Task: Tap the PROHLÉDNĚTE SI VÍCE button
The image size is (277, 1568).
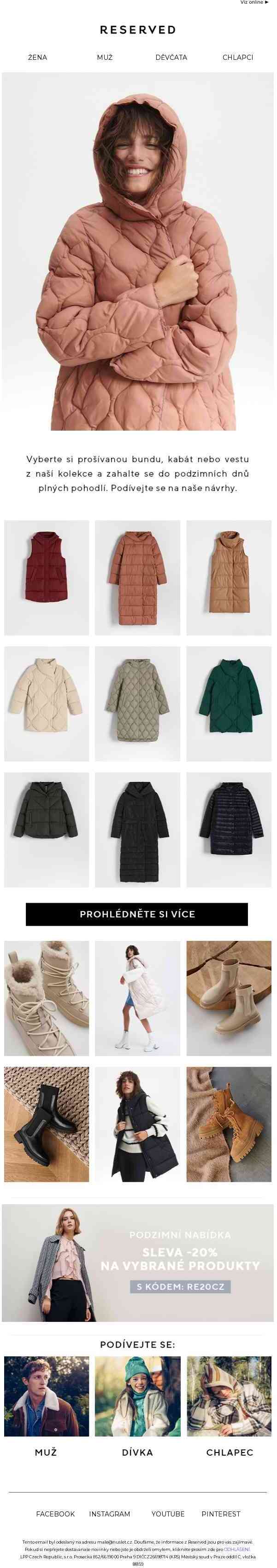Action: click(137, 914)
